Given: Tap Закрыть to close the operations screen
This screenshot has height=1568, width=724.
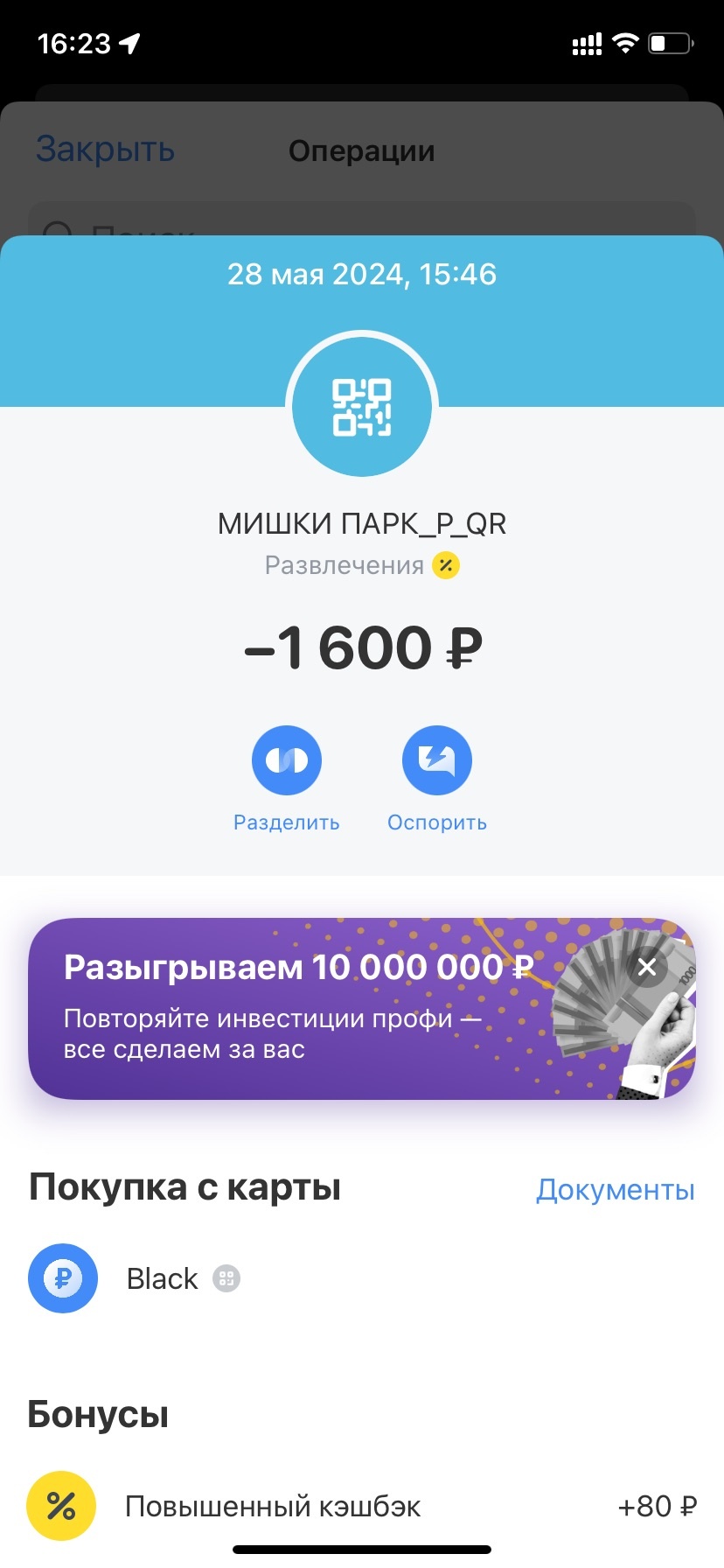Looking at the screenshot, I should pos(105,150).
